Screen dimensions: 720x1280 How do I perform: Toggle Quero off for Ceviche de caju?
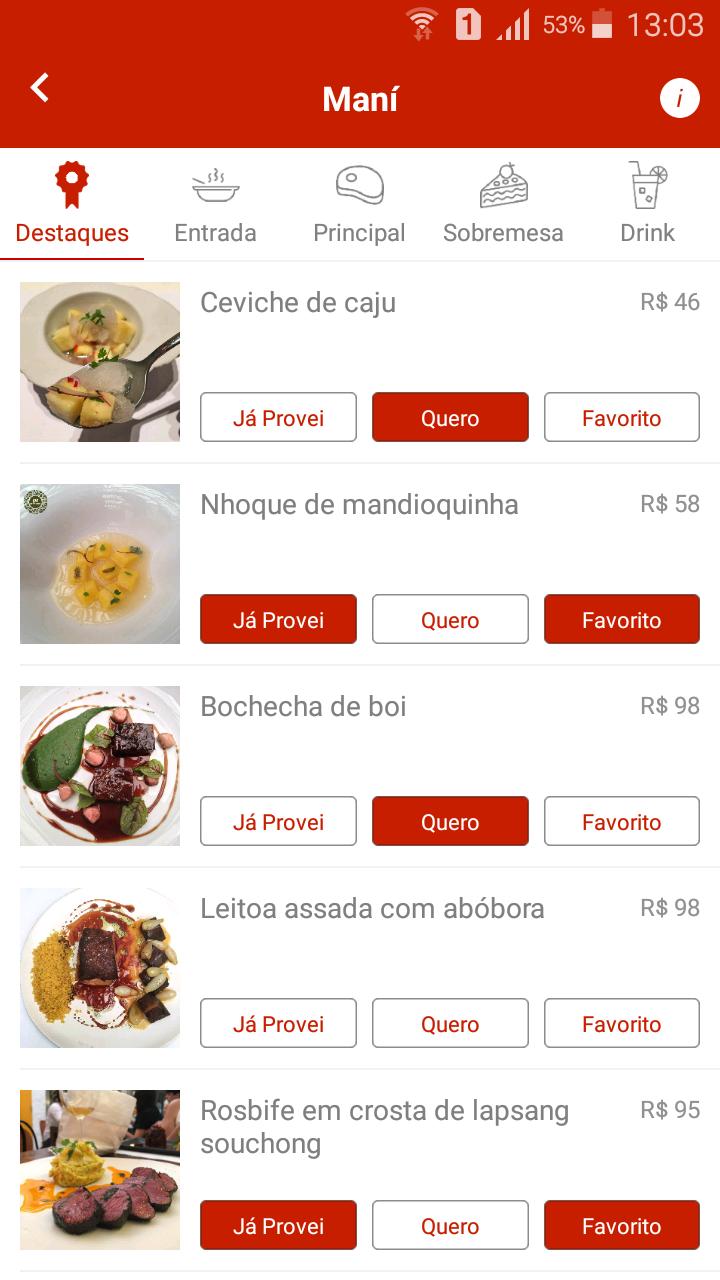[450, 417]
